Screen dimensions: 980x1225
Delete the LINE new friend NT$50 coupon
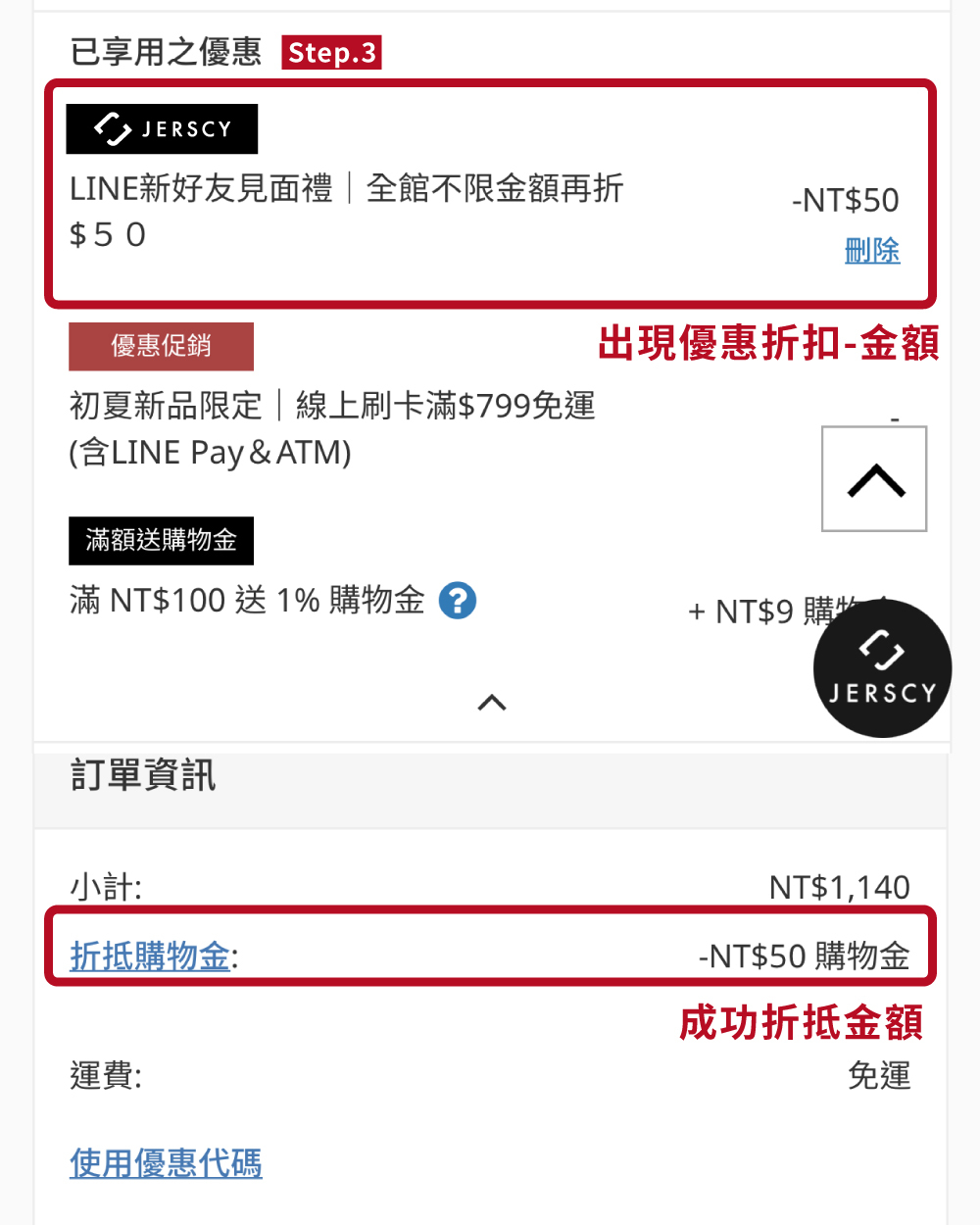pyautogui.click(x=872, y=251)
